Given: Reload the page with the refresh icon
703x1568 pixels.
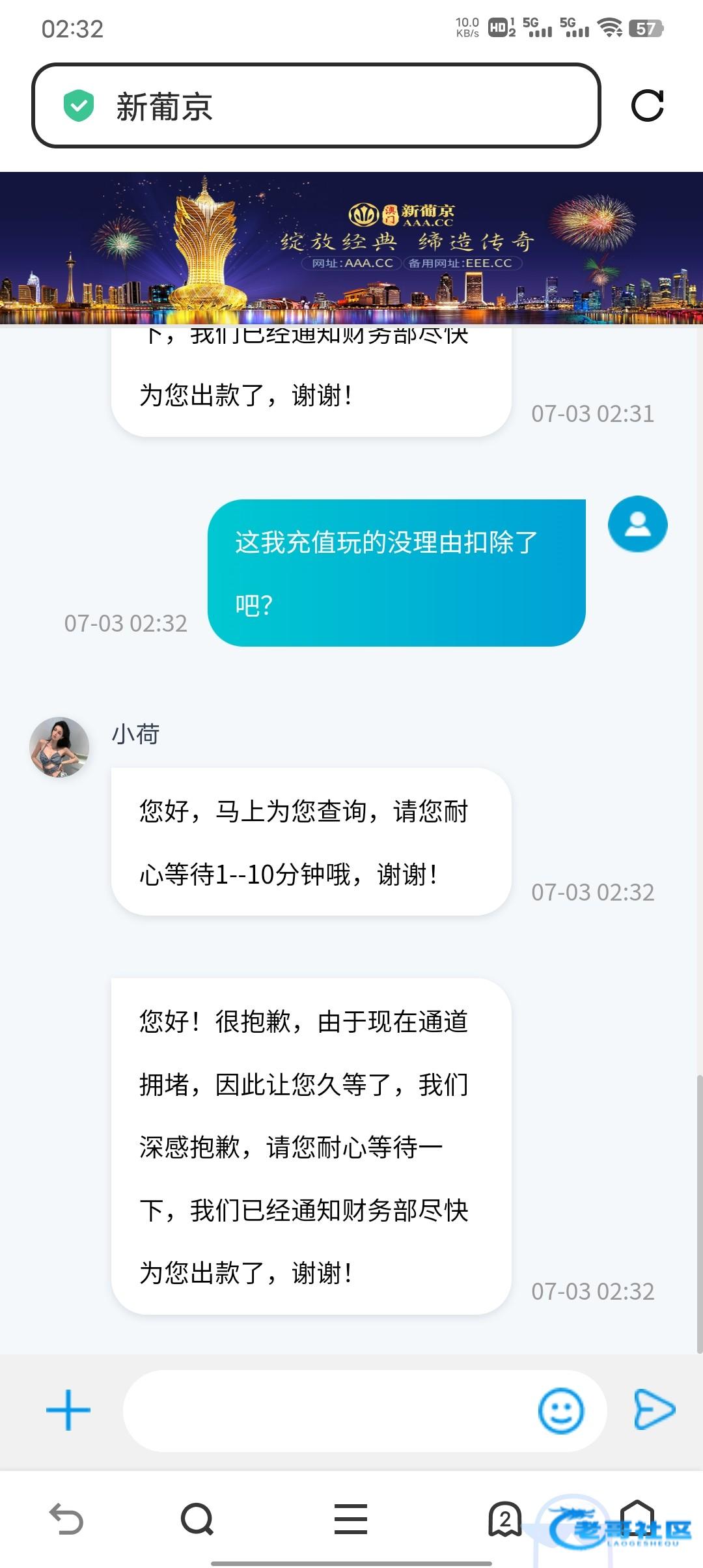Looking at the screenshot, I should point(647,105).
